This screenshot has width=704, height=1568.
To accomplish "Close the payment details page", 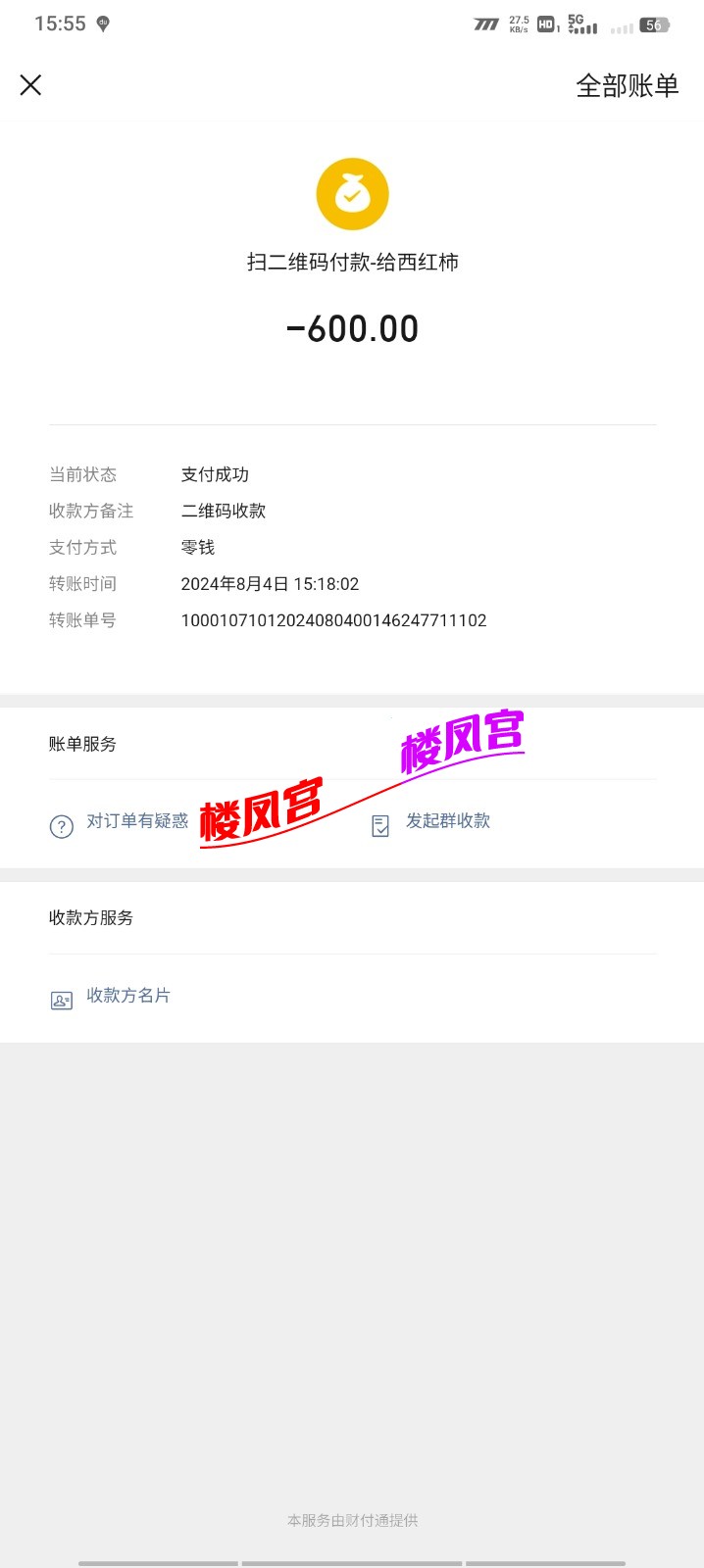I will [x=30, y=85].
